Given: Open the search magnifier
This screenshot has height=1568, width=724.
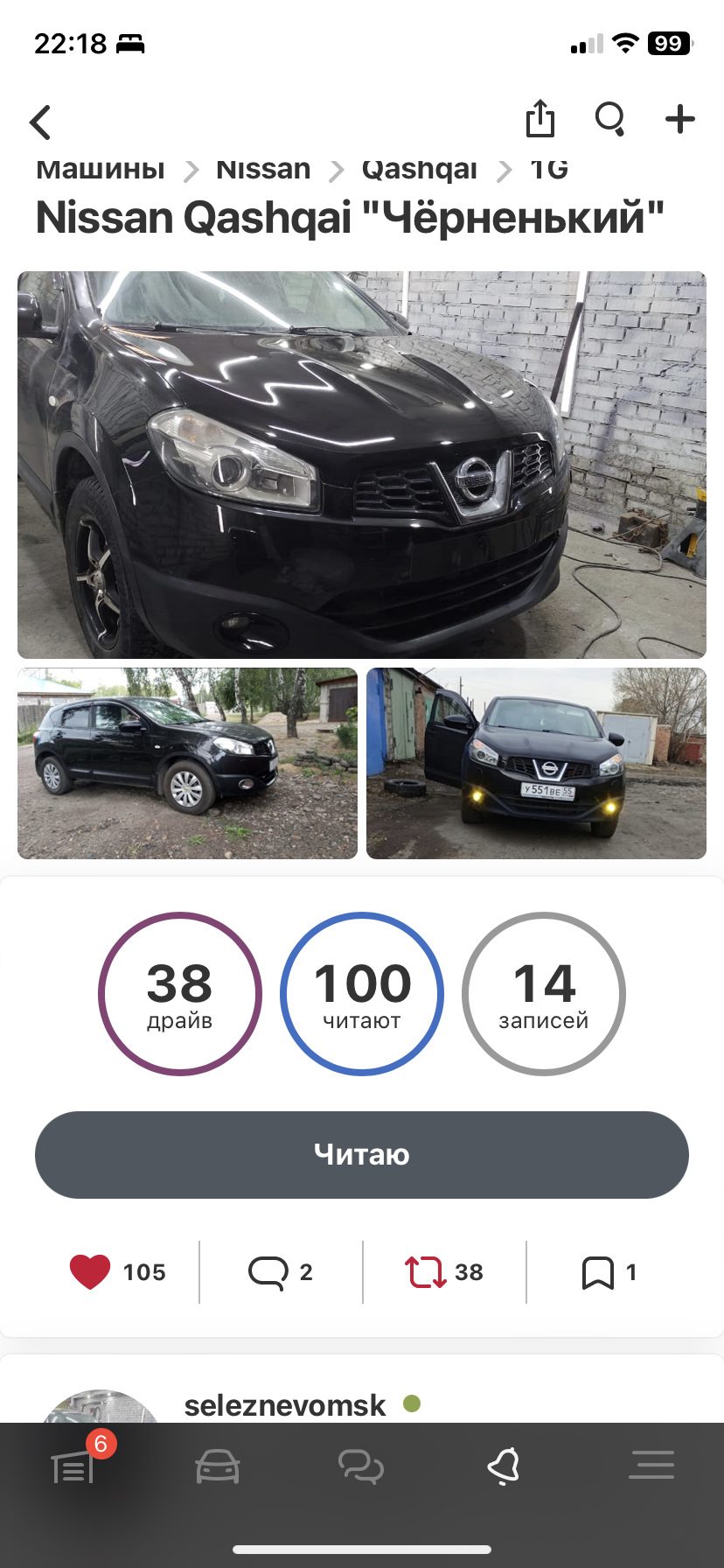Looking at the screenshot, I should pyautogui.click(x=609, y=119).
